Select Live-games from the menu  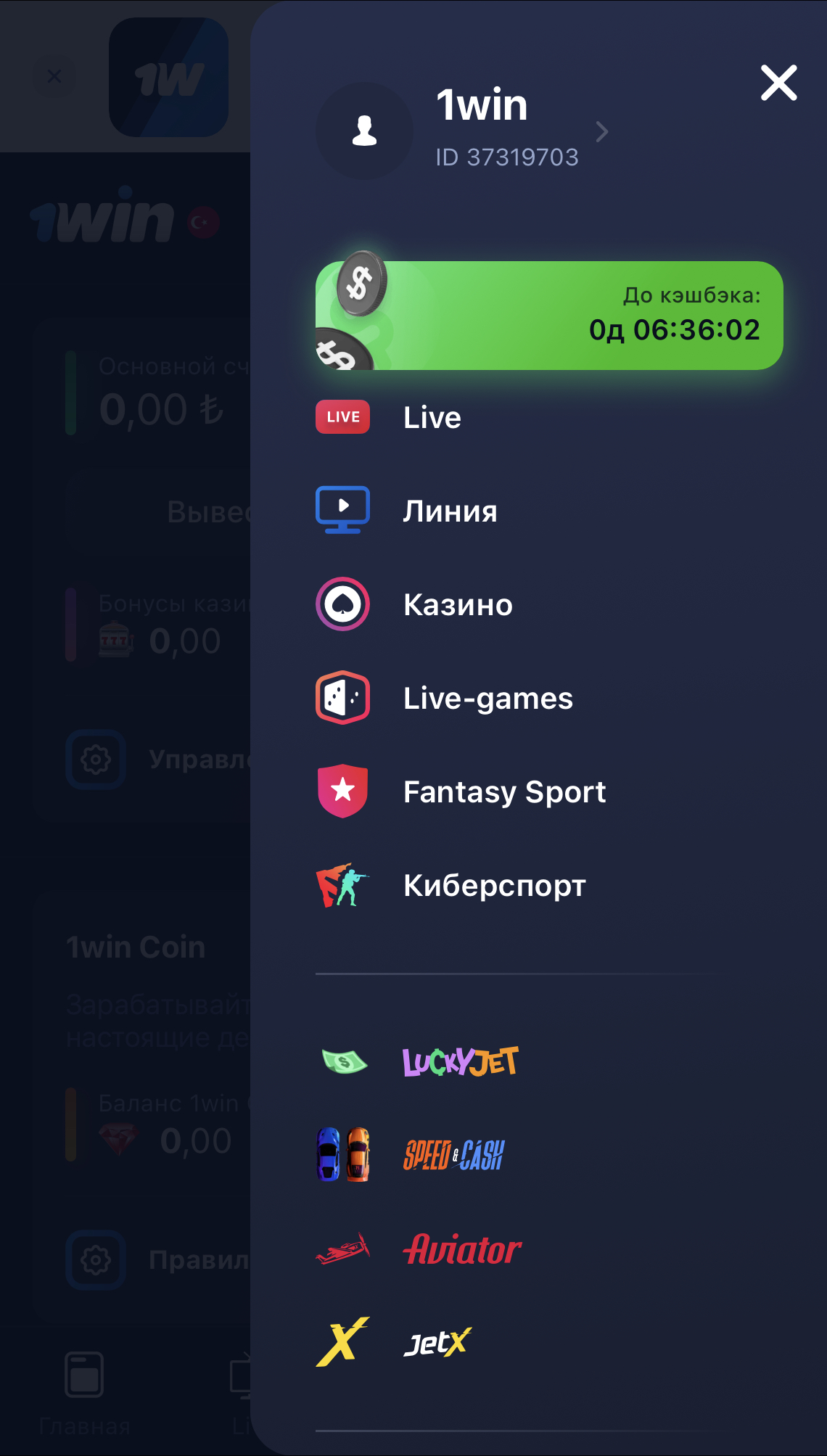point(487,699)
